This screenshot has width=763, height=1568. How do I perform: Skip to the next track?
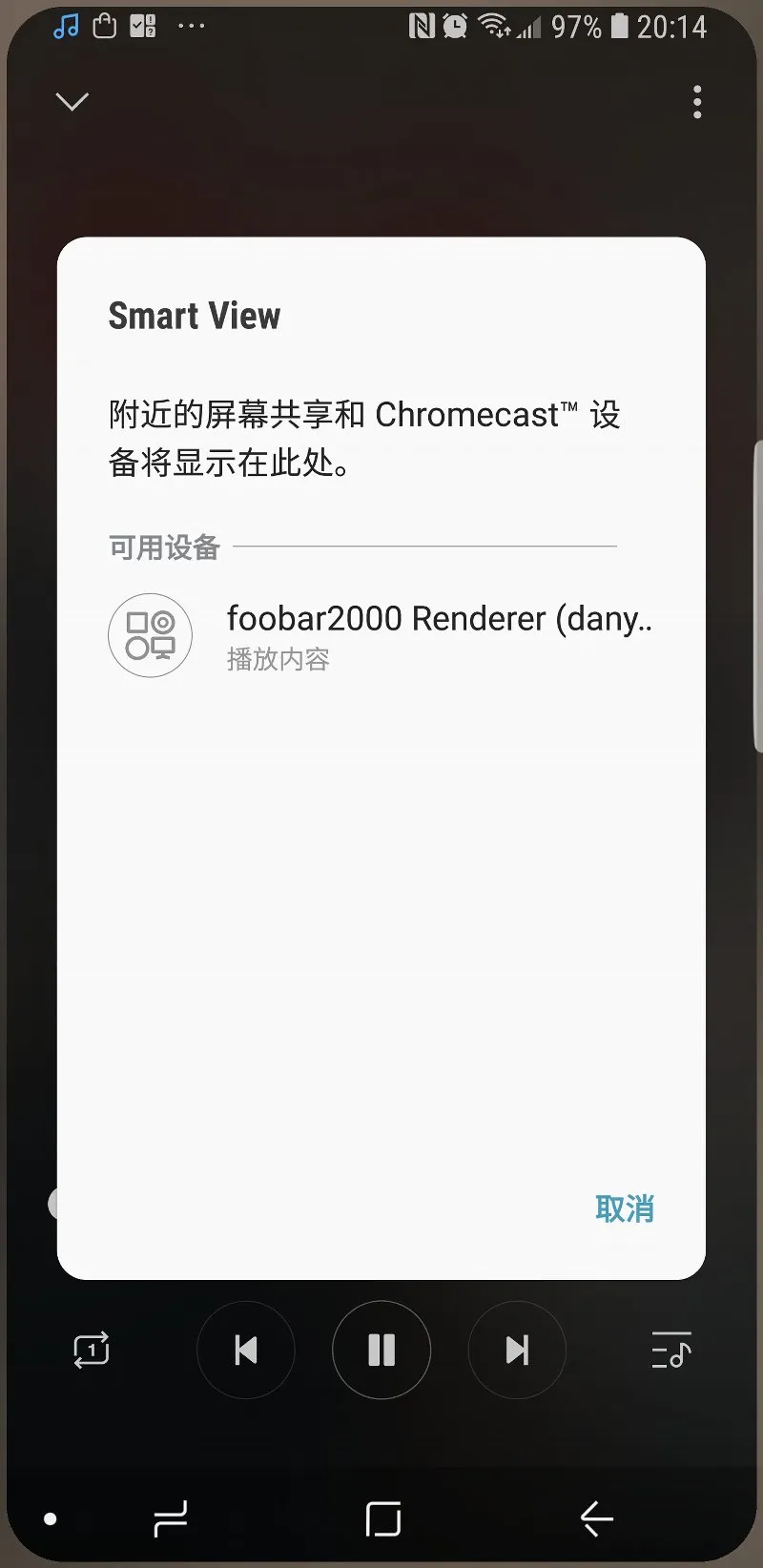point(517,1350)
